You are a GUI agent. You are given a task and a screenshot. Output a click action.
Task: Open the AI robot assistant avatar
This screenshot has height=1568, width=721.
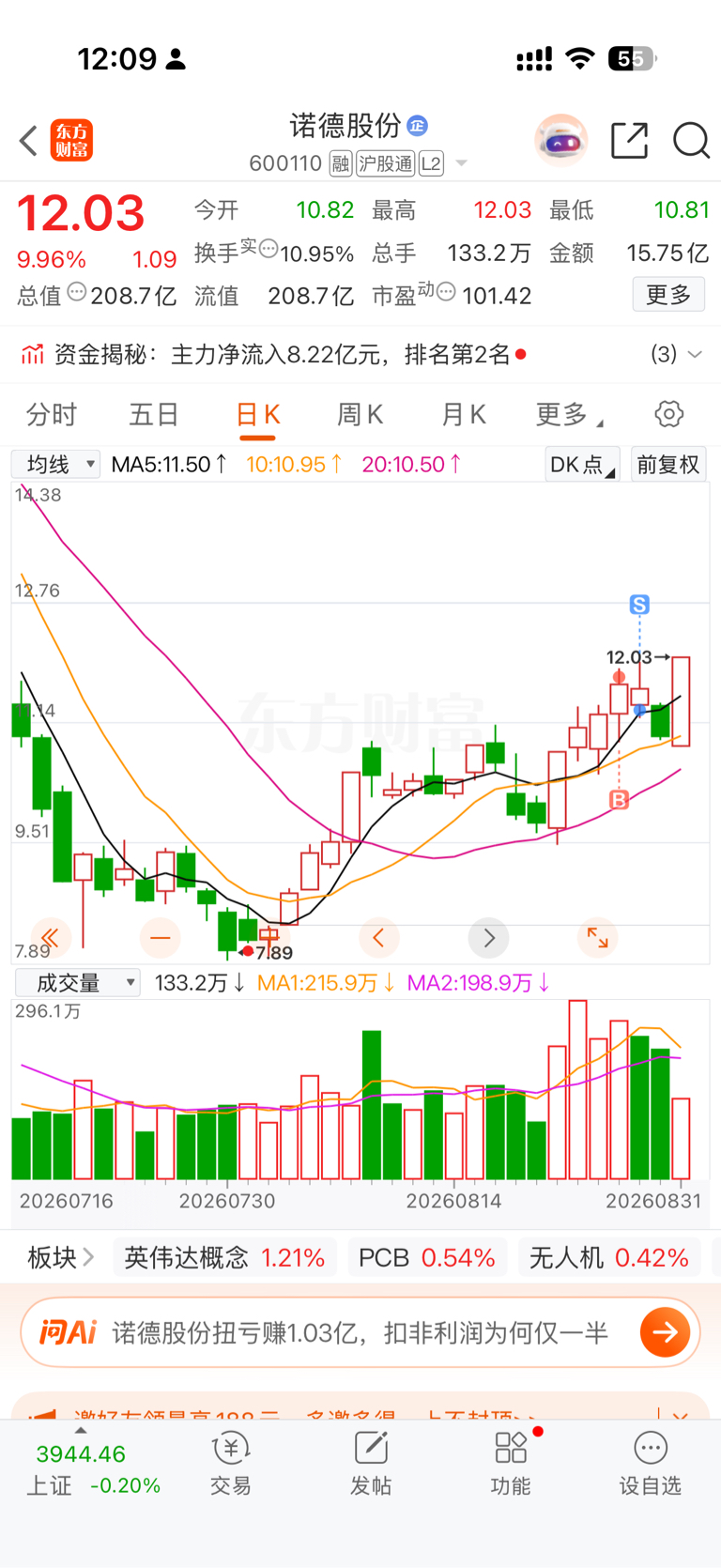tap(561, 141)
